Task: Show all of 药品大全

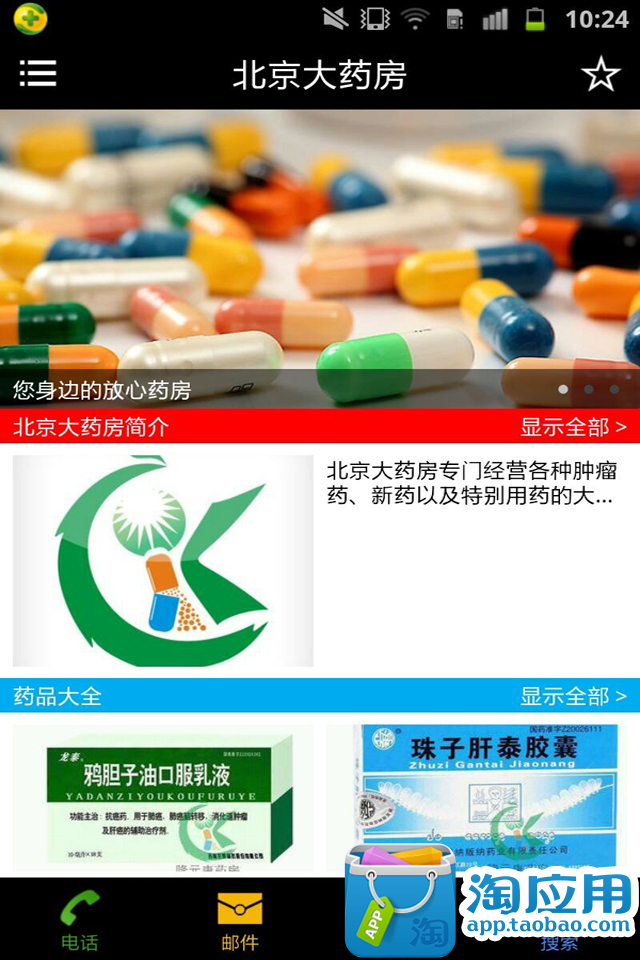Action: click(x=572, y=696)
